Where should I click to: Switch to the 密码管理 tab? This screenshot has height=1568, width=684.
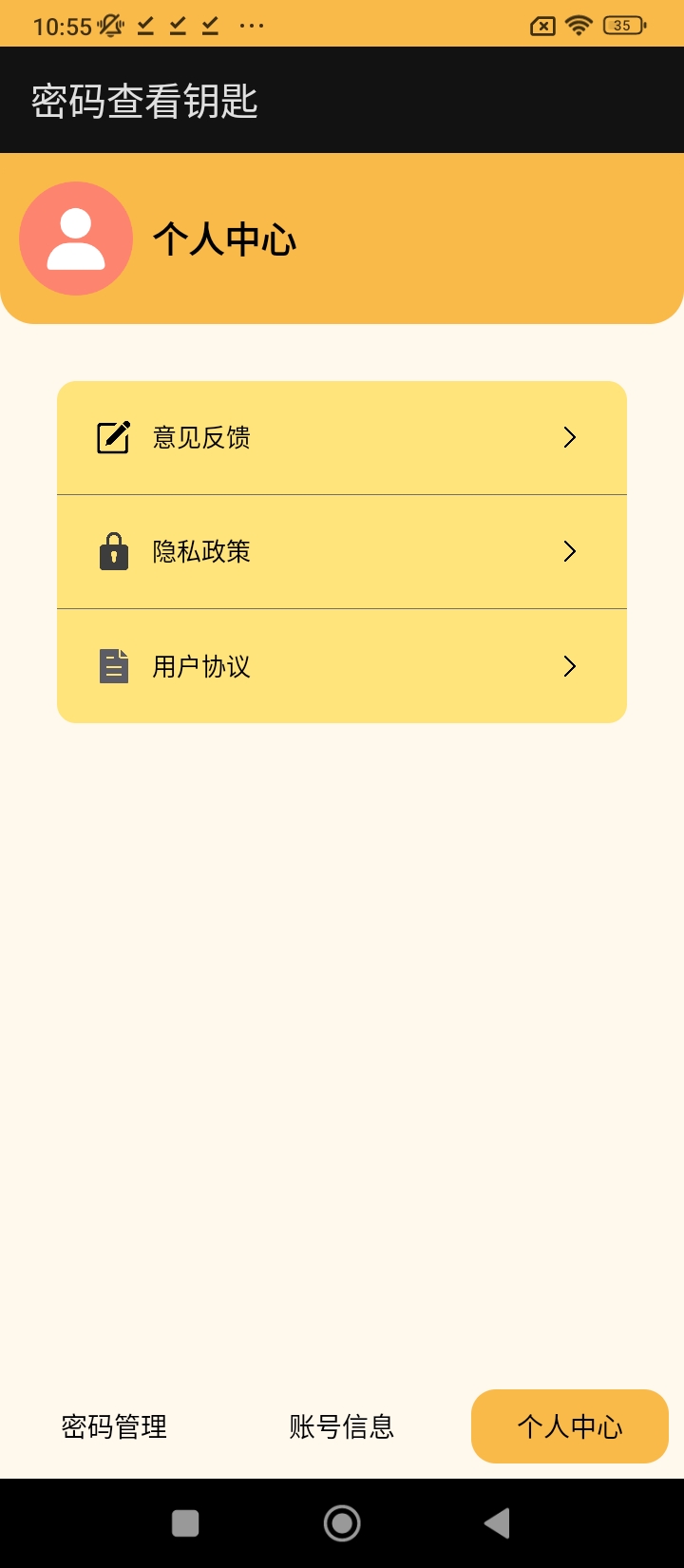pyautogui.click(x=114, y=1426)
